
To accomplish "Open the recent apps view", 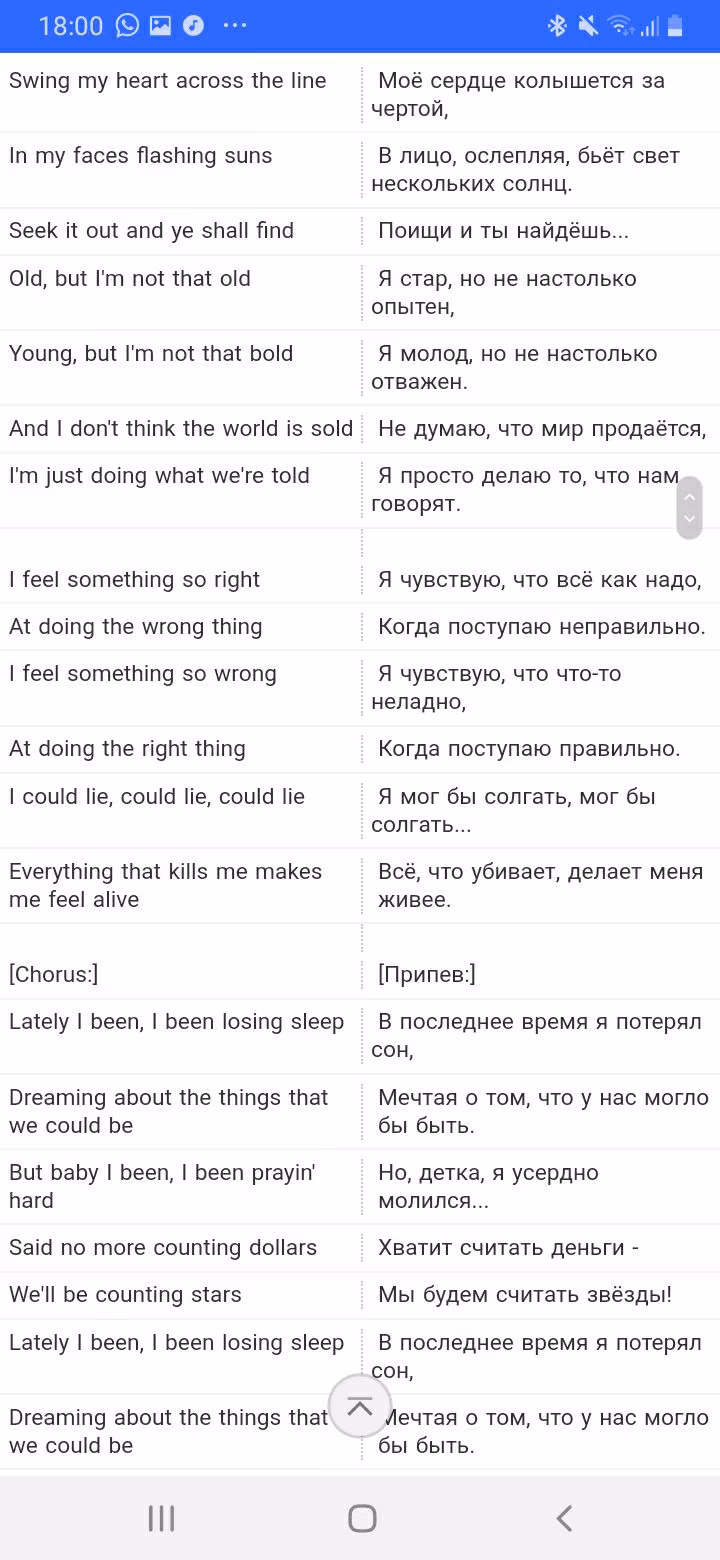I will point(161,1518).
